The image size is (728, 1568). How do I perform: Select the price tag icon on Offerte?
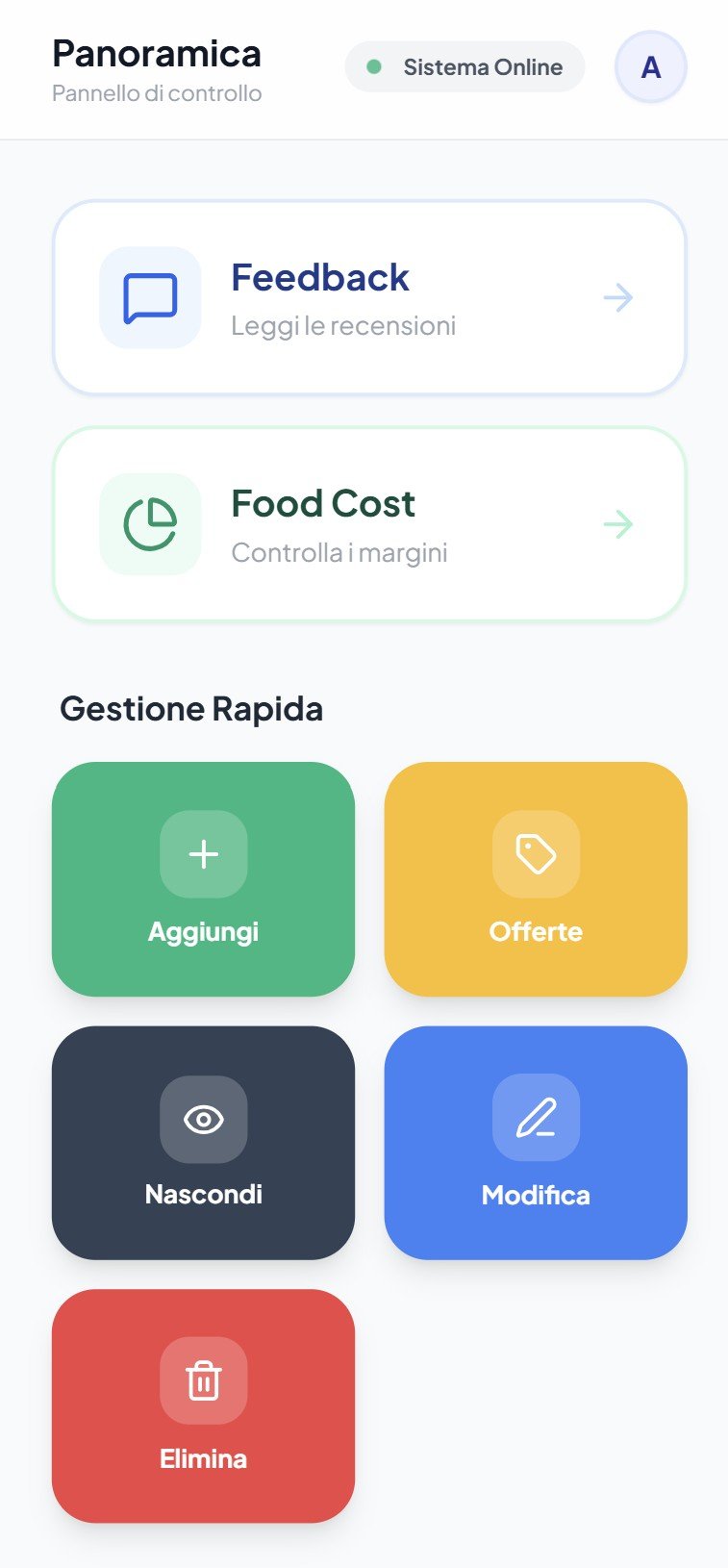click(x=536, y=854)
